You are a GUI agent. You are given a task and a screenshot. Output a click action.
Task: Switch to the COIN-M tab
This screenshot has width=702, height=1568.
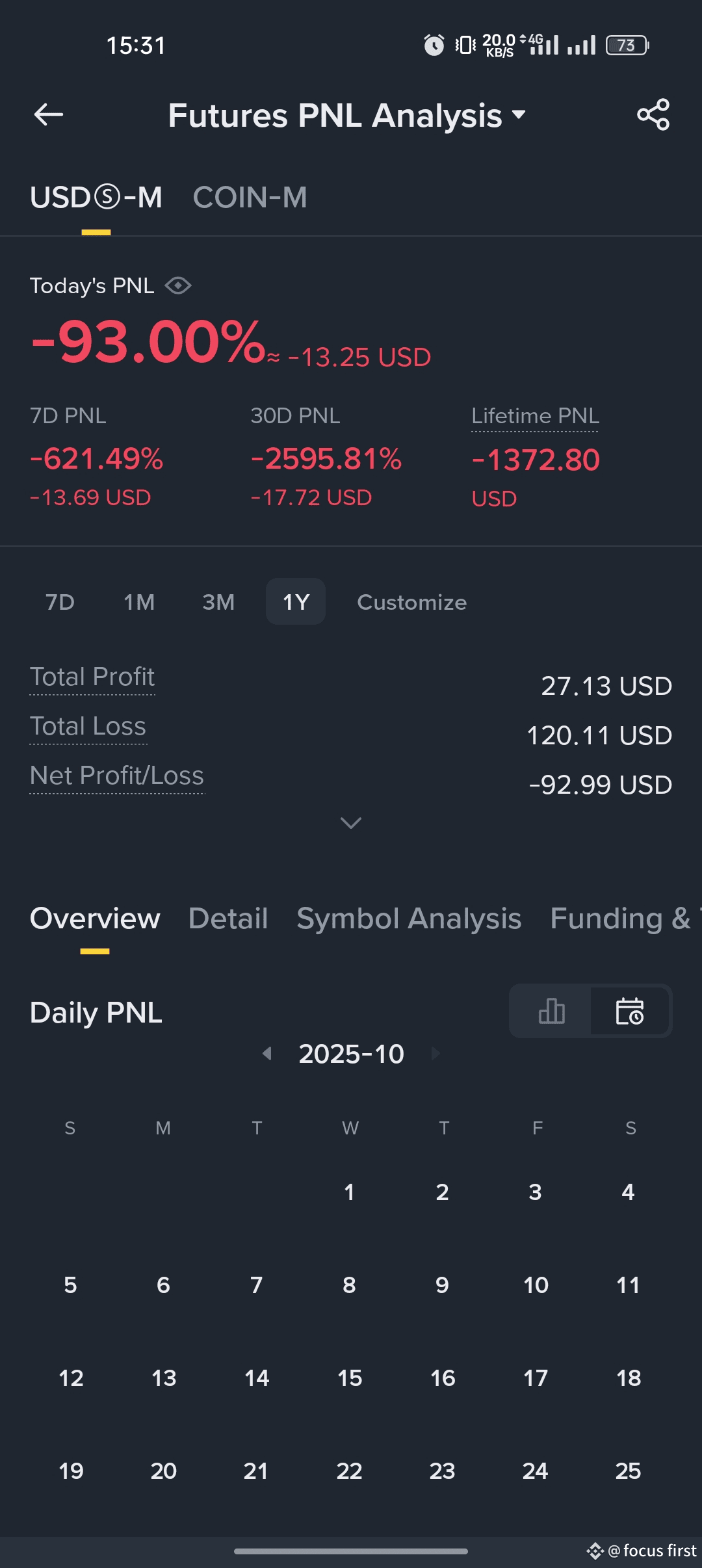[x=250, y=198]
